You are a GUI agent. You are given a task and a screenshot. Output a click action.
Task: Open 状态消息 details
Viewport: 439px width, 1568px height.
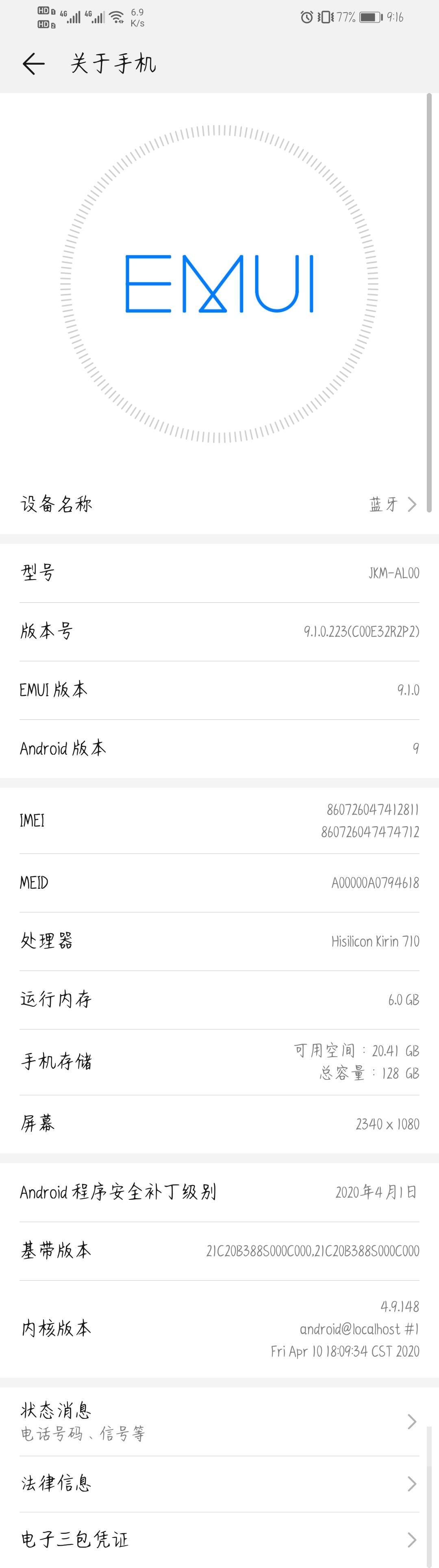pos(219,1421)
